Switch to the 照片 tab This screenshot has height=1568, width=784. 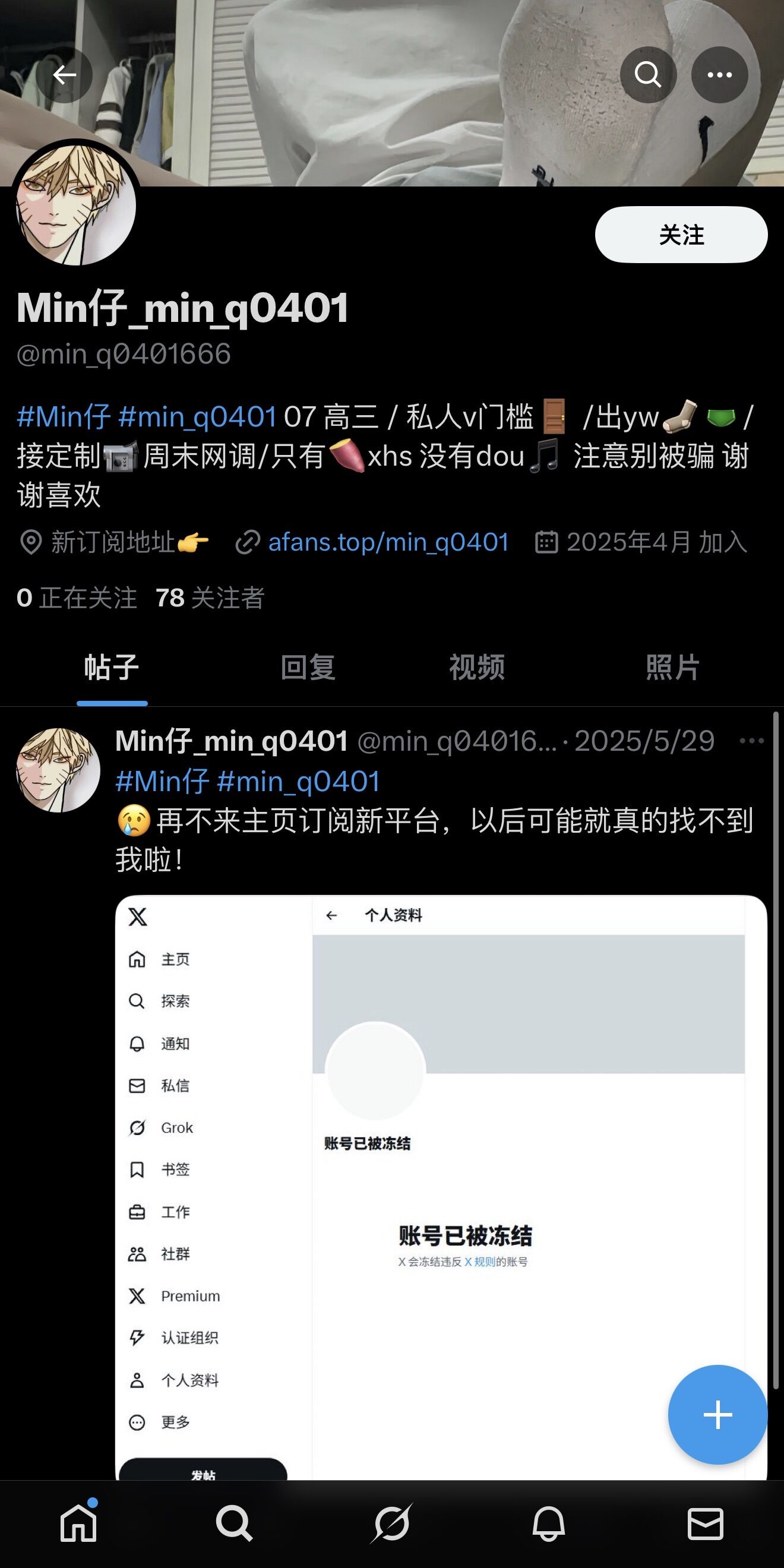[x=672, y=667]
